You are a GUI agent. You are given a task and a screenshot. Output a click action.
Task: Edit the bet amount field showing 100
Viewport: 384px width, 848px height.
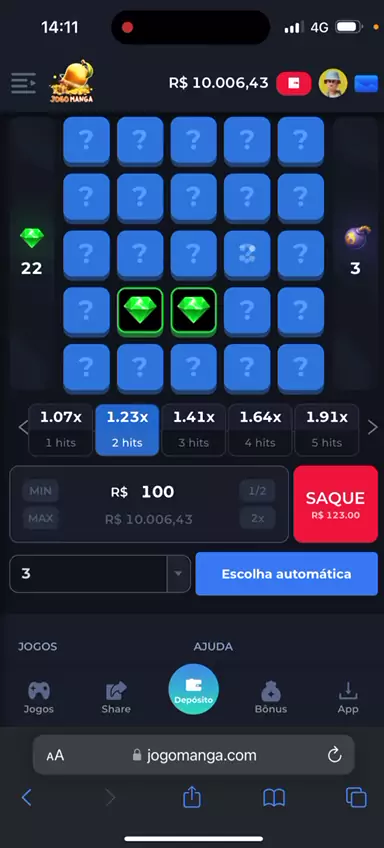click(x=149, y=492)
